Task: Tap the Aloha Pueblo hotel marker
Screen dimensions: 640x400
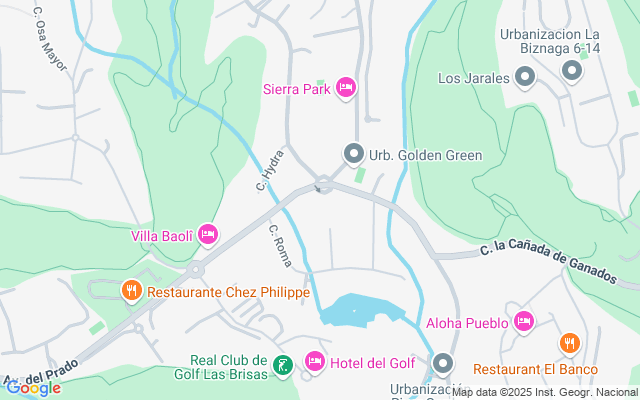Action: [523, 321]
